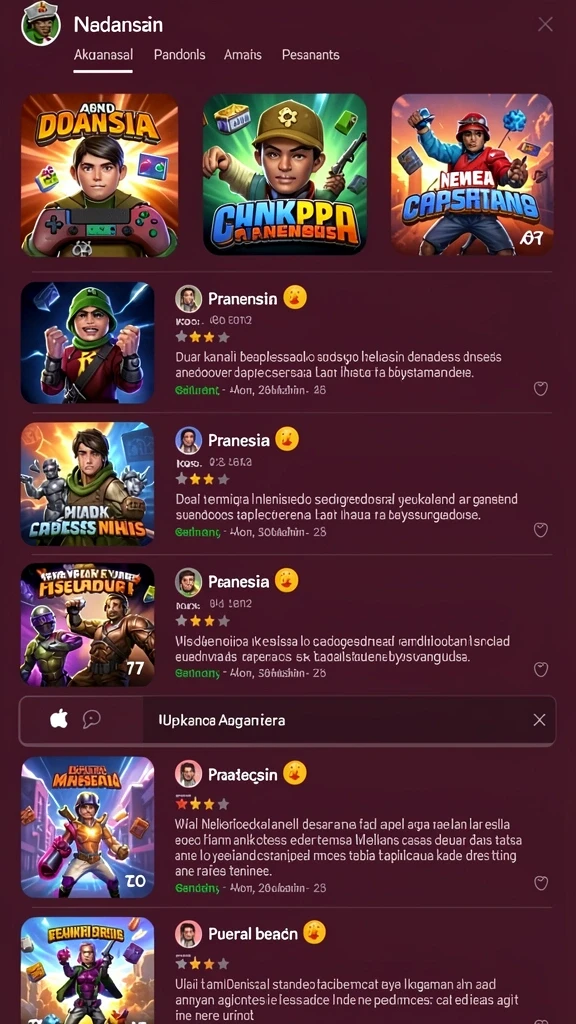
Task: Switch to the Amais tab
Action: click(242, 55)
